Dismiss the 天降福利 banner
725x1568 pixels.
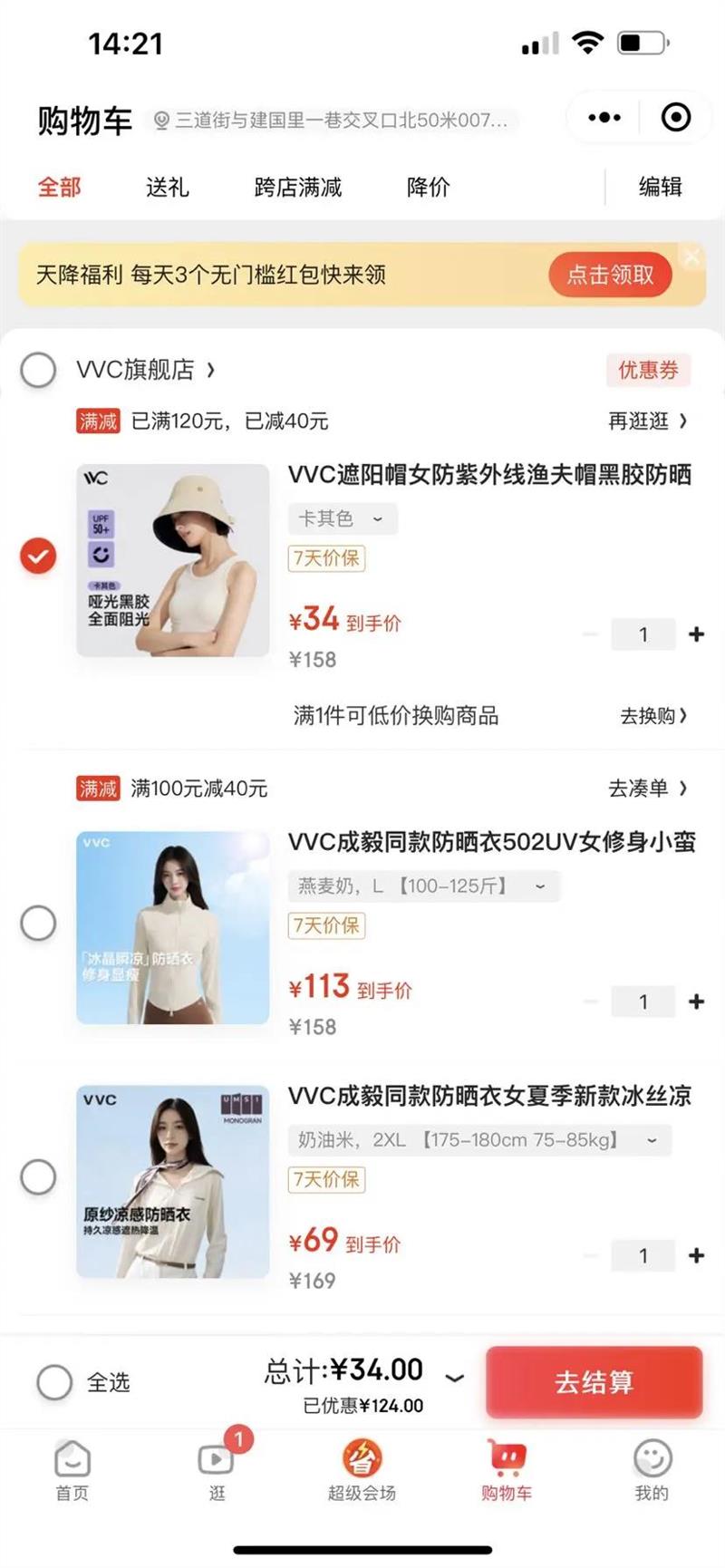(692, 256)
